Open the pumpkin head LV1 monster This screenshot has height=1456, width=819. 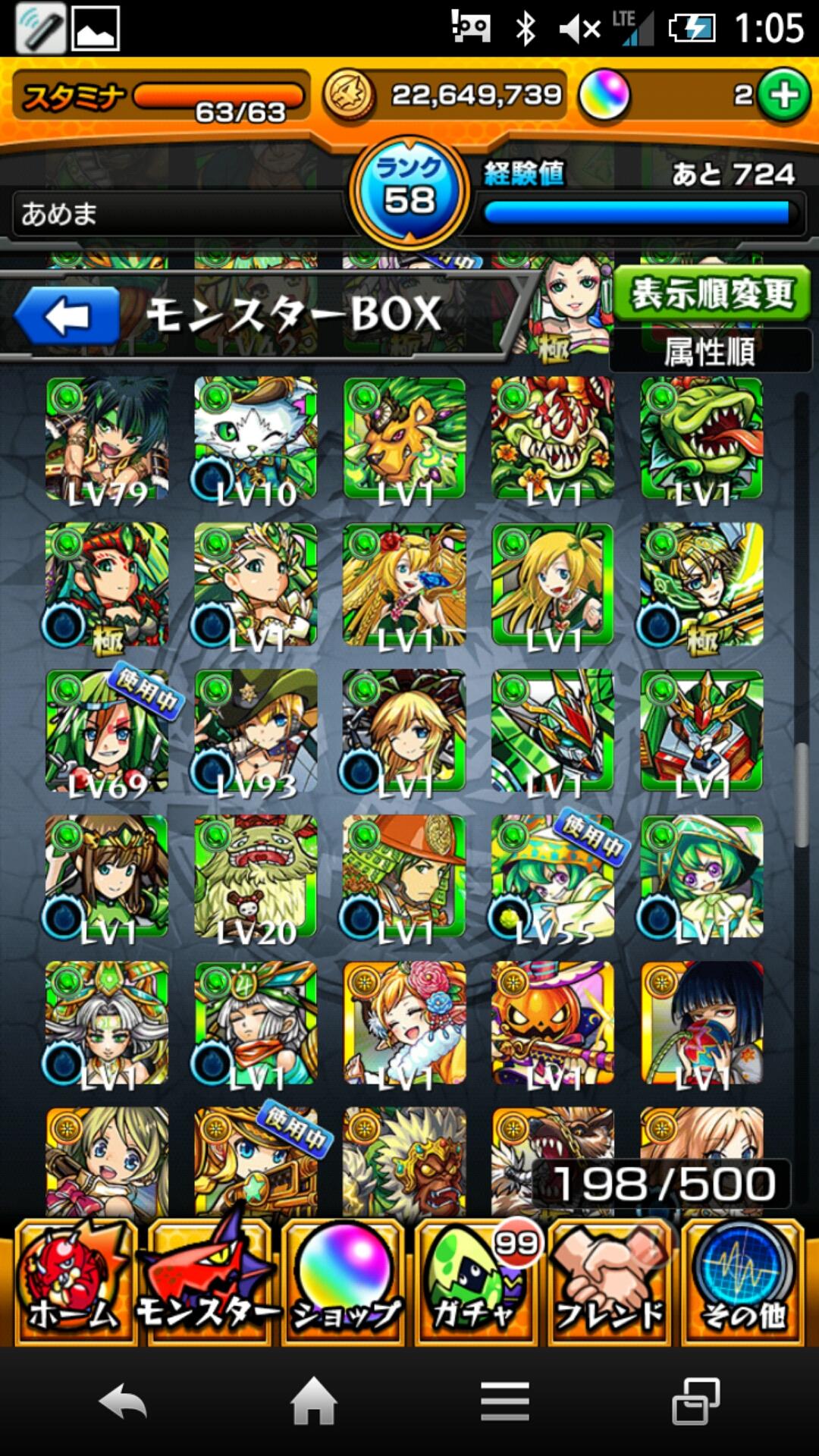[553, 1022]
